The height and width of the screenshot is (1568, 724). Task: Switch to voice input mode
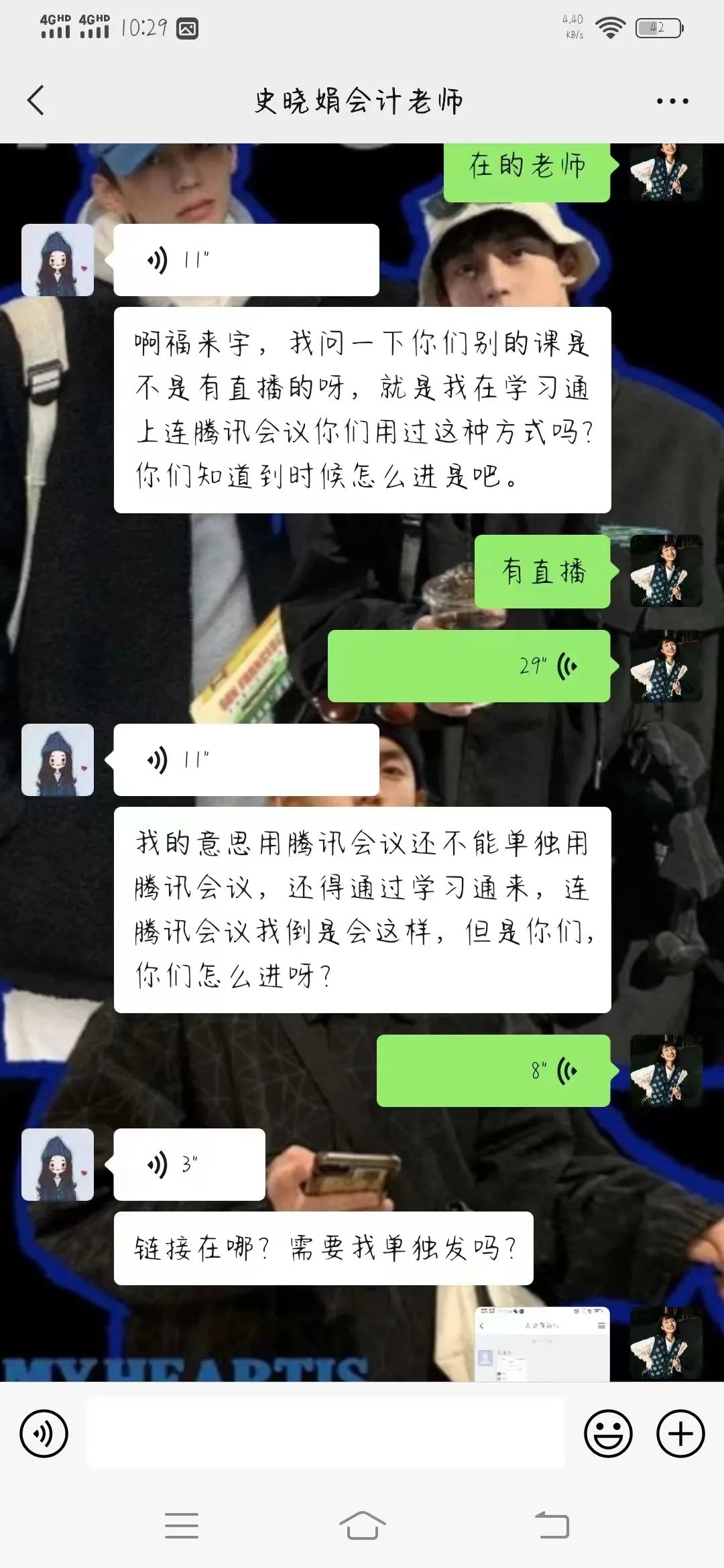point(44,1434)
